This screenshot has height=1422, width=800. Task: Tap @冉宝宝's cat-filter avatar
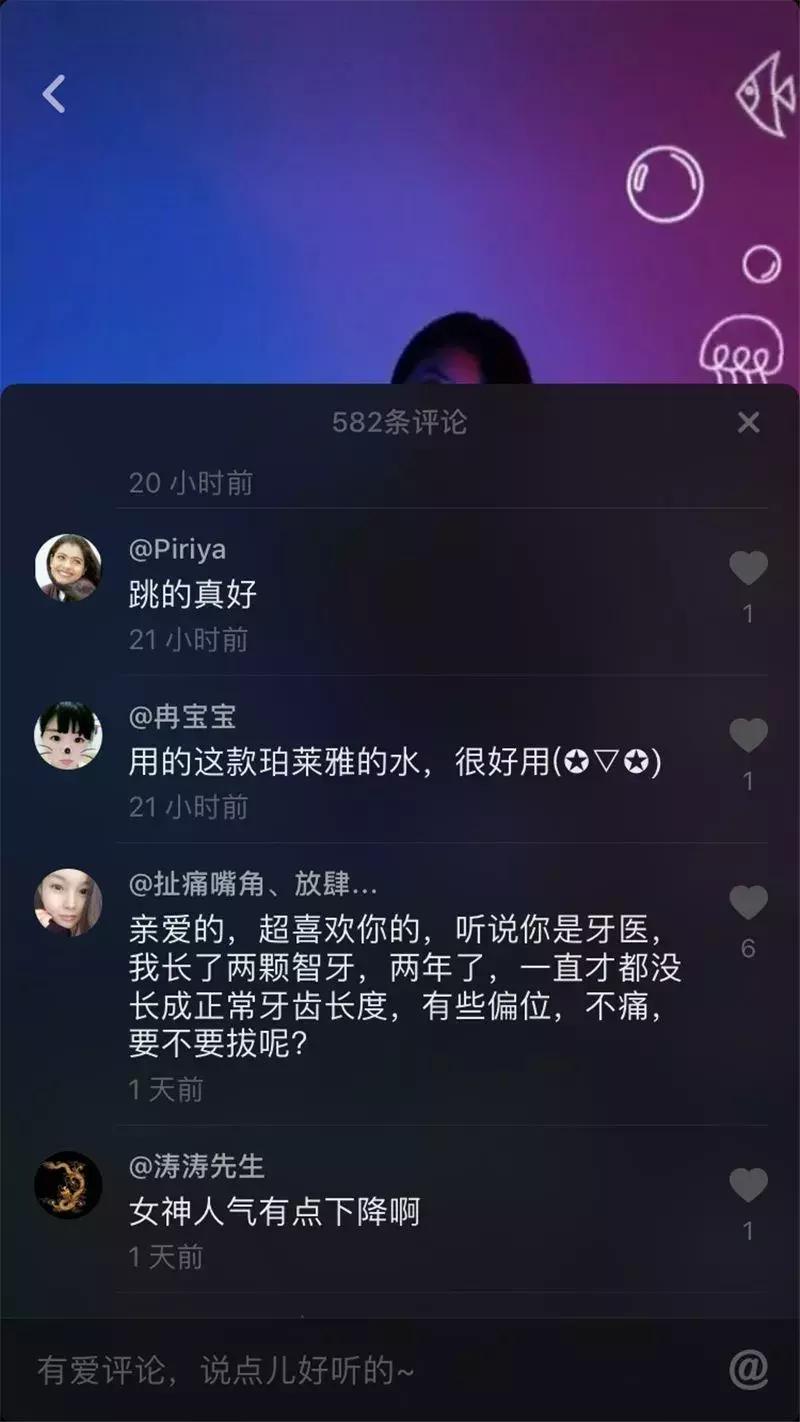(x=66, y=733)
